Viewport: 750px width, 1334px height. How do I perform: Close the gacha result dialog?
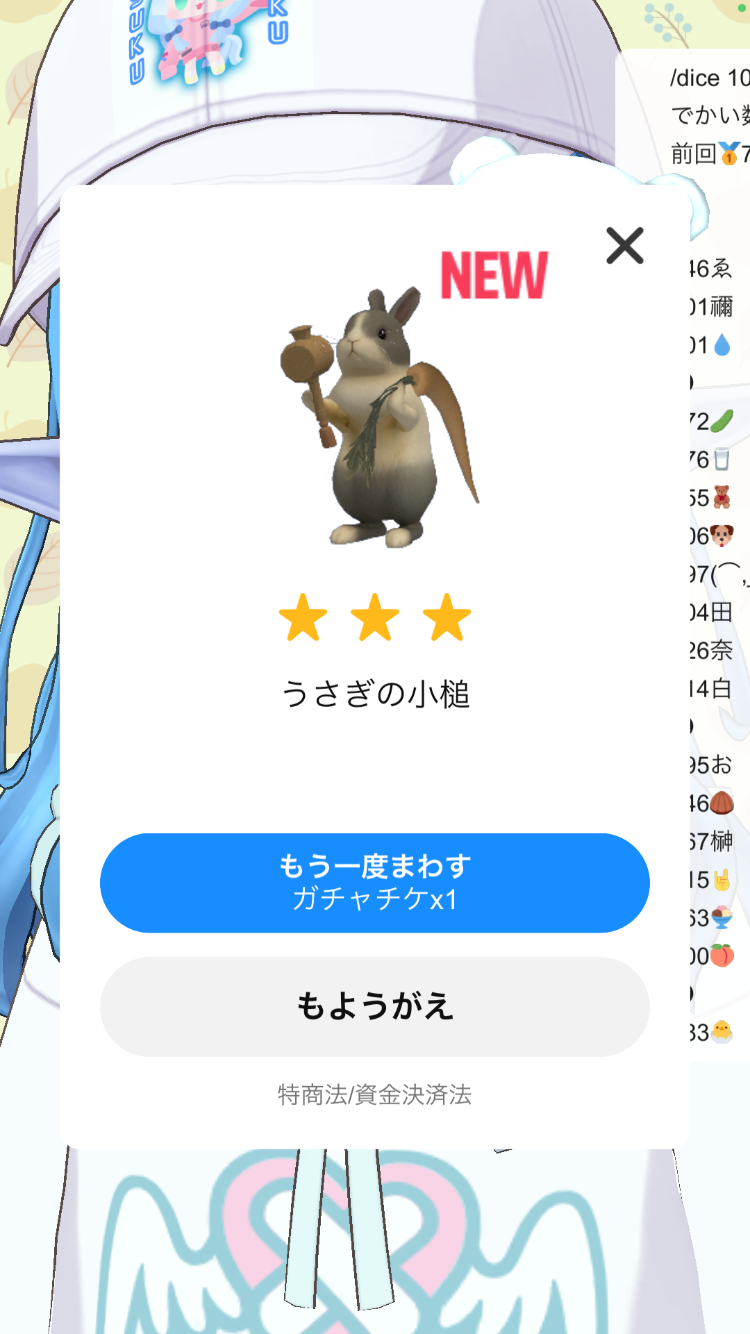(x=625, y=245)
